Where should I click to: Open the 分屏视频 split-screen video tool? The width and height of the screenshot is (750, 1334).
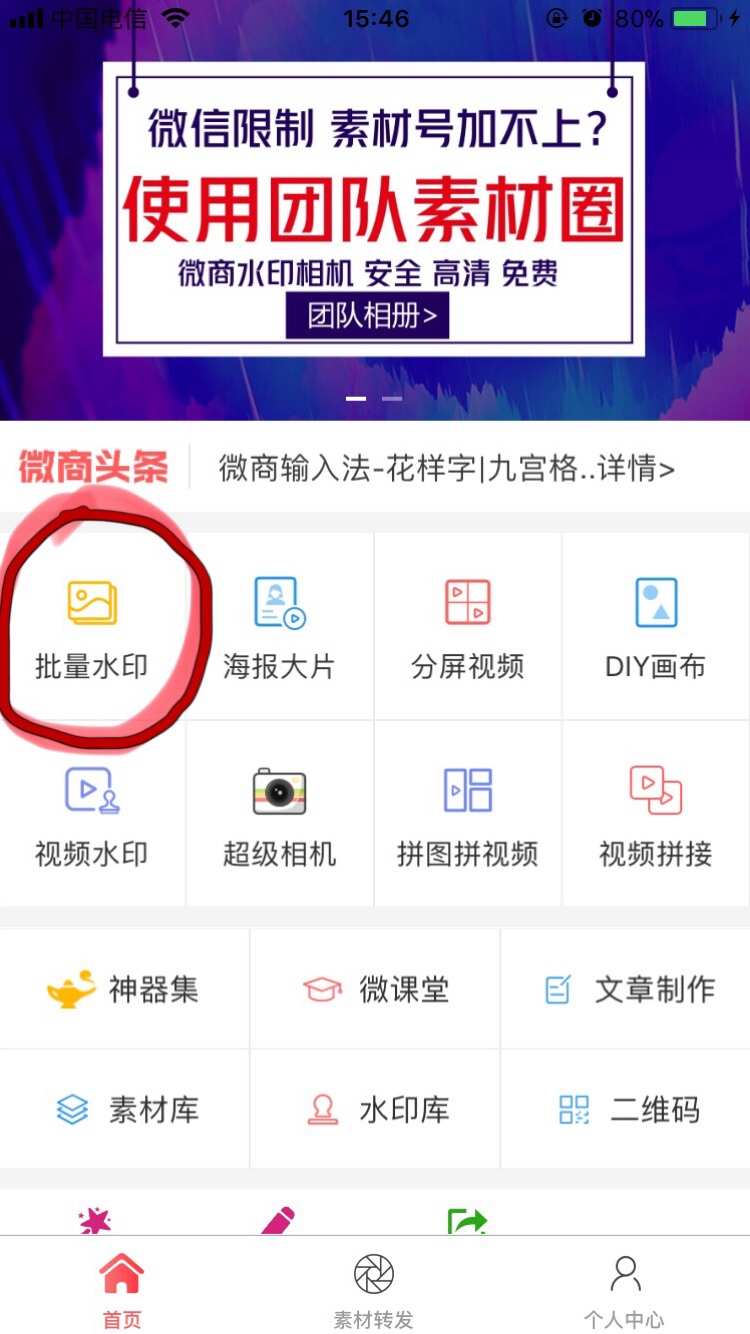click(x=467, y=625)
